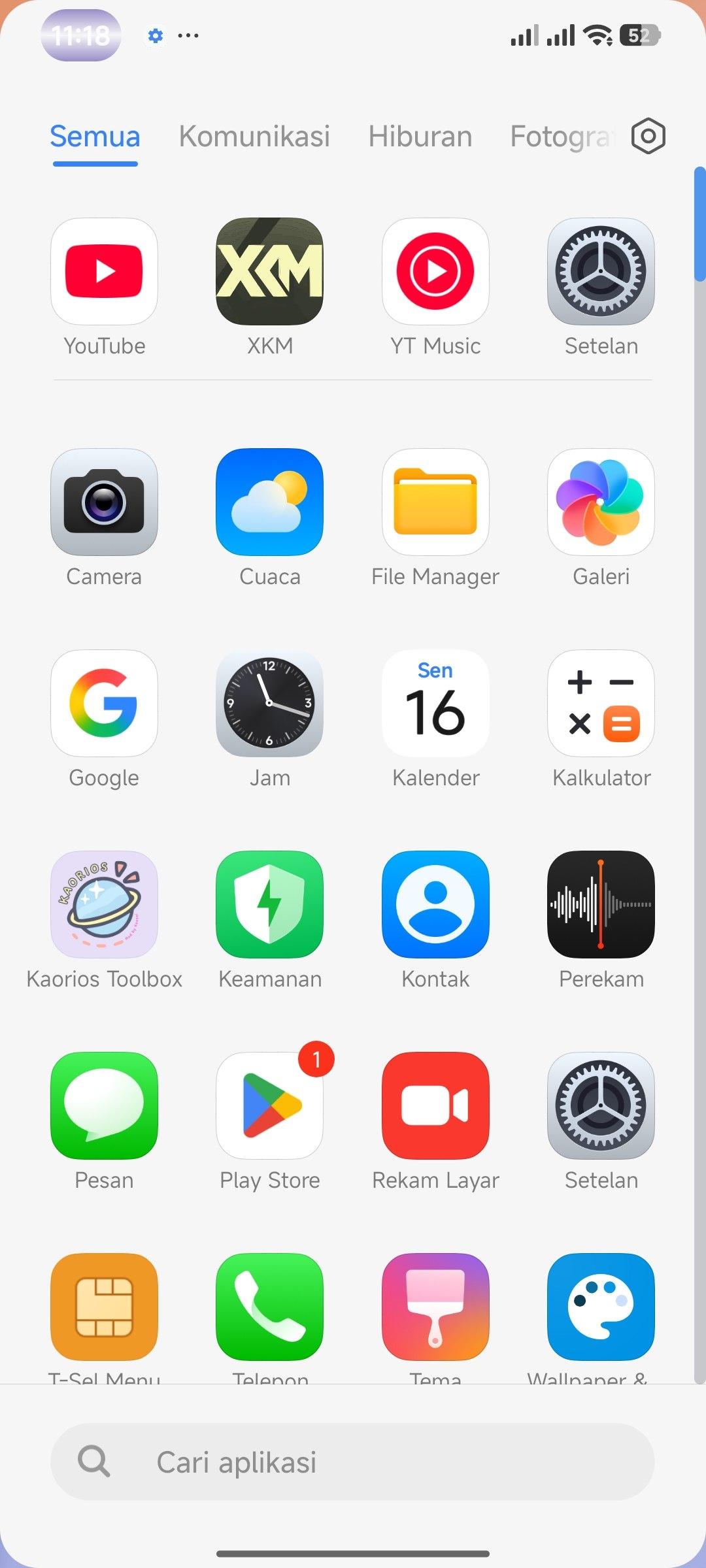Open the Play Store

269,1105
